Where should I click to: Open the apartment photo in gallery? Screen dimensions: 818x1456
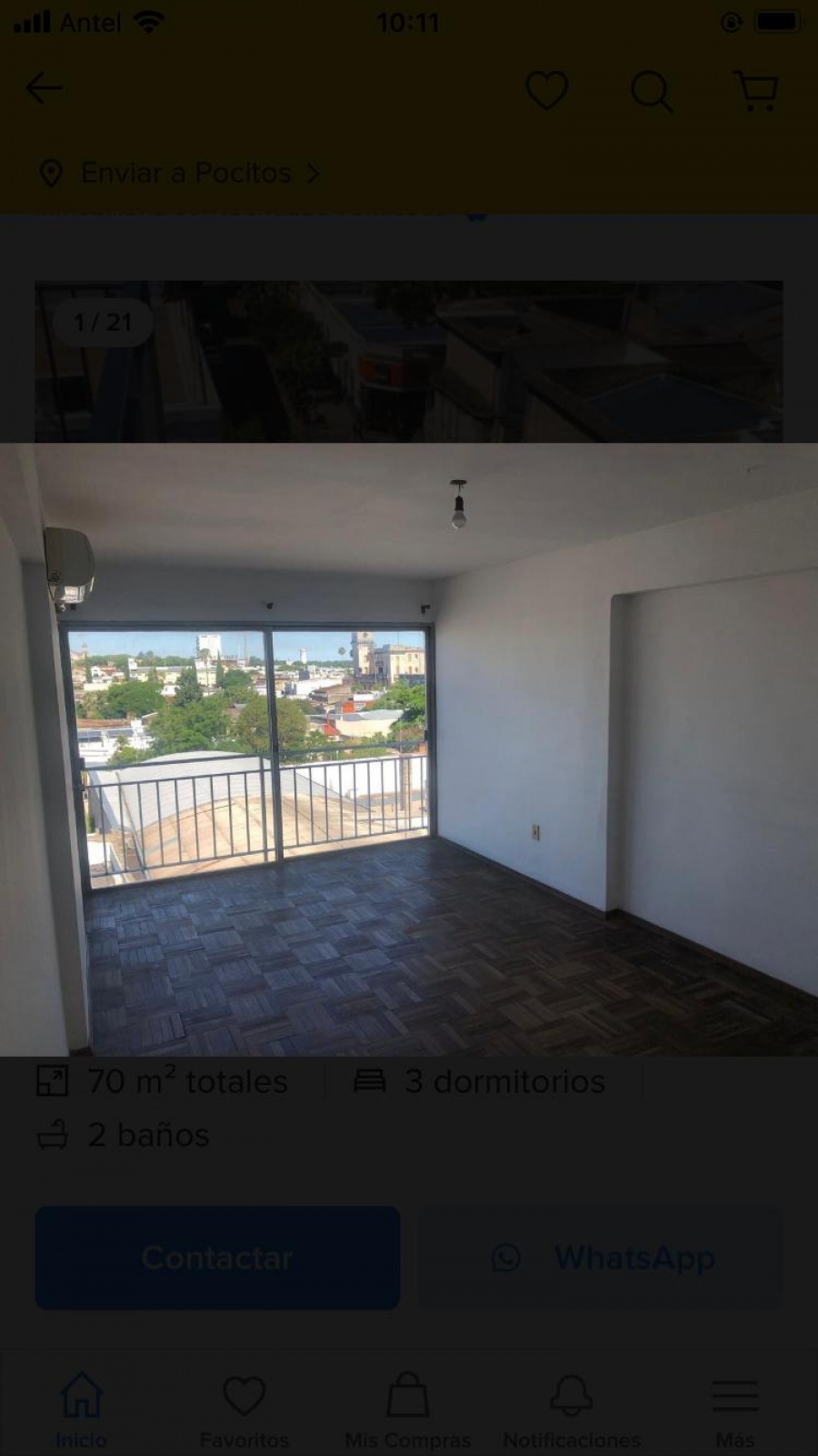tap(409, 748)
